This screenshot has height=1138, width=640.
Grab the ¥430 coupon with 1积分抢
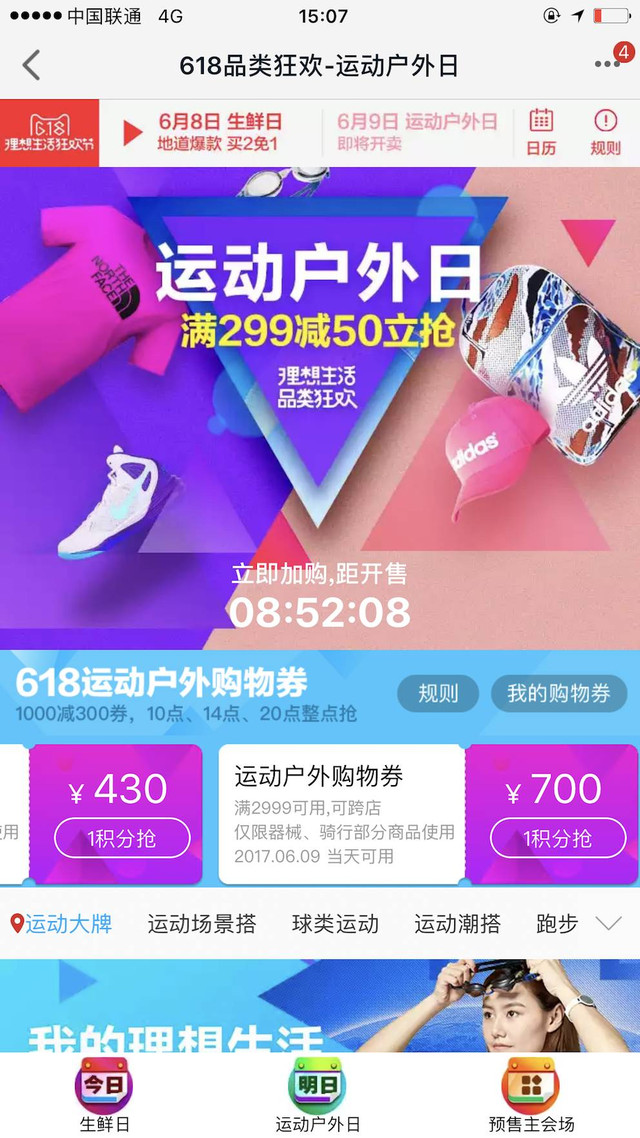(x=122, y=838)
